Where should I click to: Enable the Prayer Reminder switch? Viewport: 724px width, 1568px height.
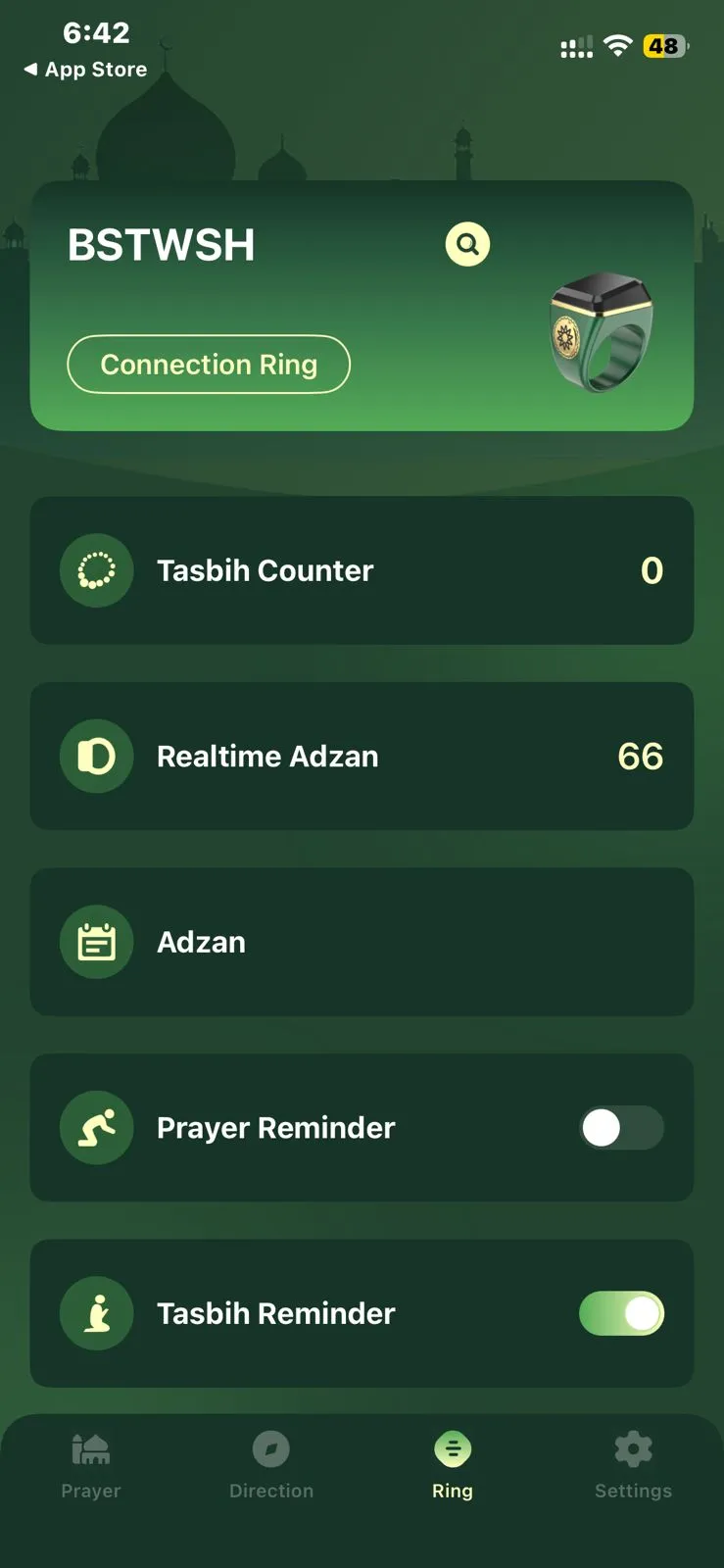pos(621,1128)
